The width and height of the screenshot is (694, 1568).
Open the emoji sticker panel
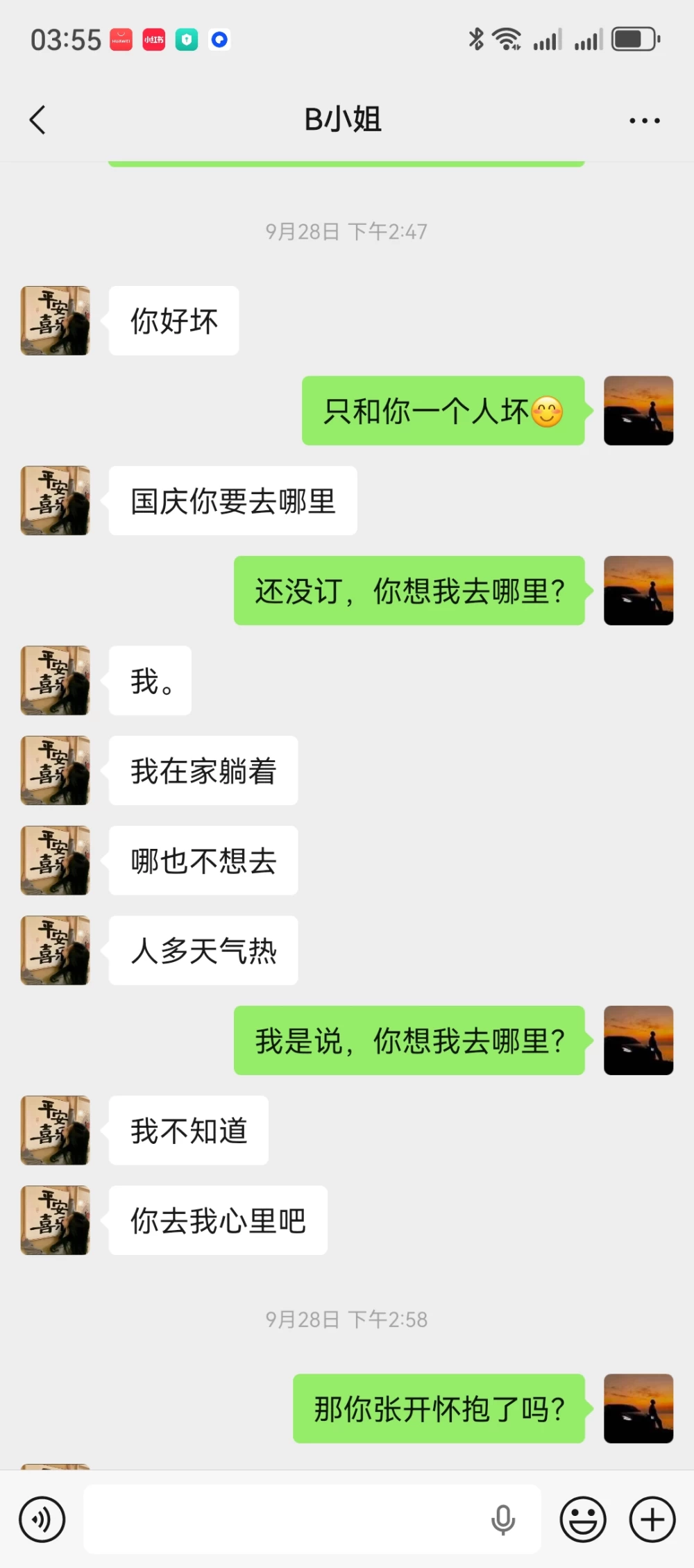583,1519
